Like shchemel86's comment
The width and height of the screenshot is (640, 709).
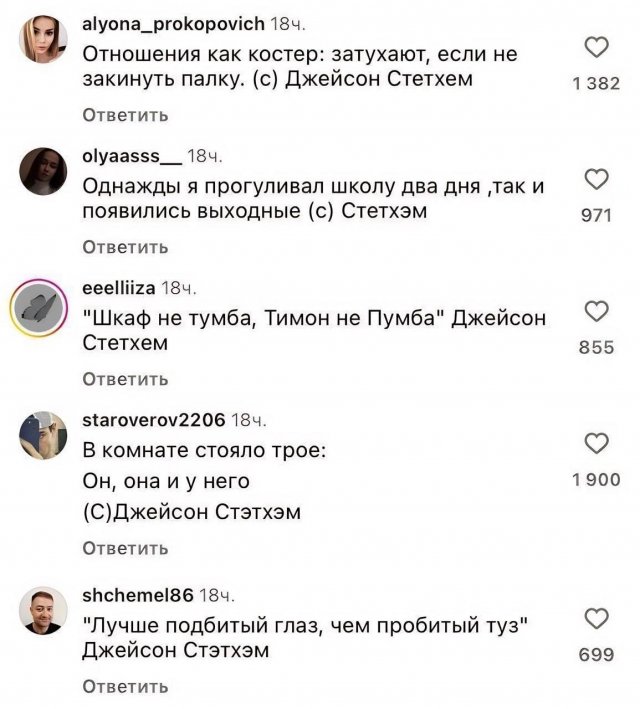coord(596,617)
